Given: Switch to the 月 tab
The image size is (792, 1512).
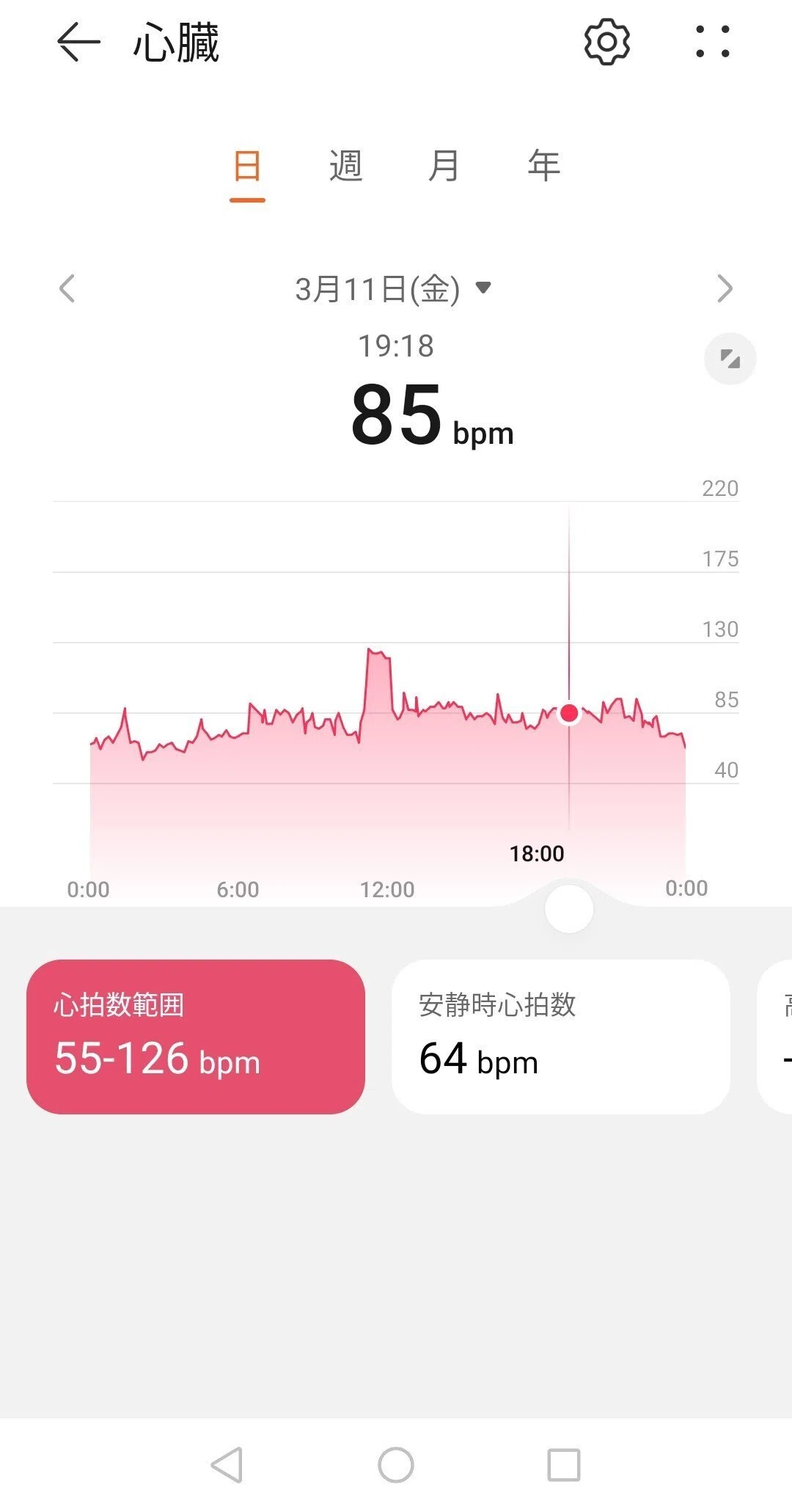Looking at the screenshot, I should click(444, 166).
